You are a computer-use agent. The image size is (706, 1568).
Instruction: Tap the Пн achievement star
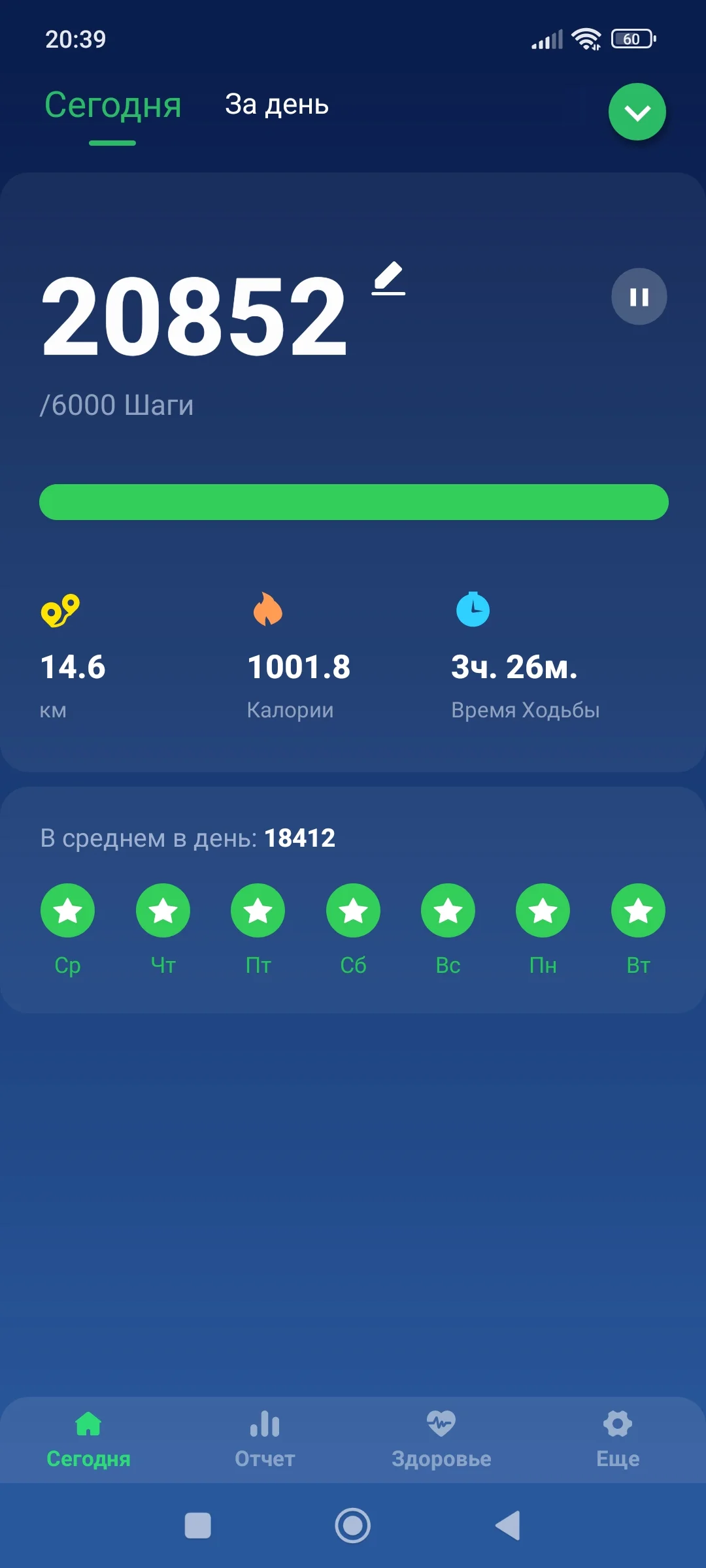point(543,910)
